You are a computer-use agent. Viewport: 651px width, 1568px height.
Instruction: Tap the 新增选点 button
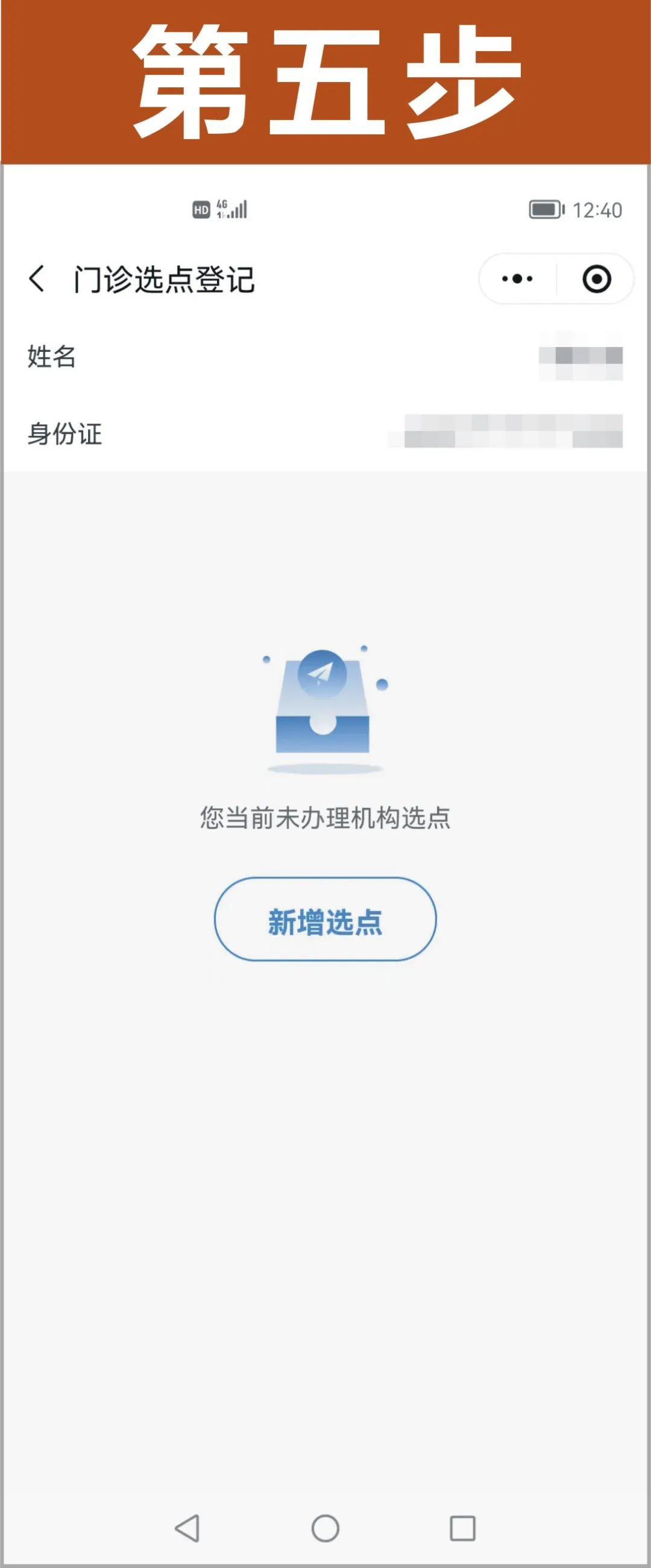tap(325, 919)
